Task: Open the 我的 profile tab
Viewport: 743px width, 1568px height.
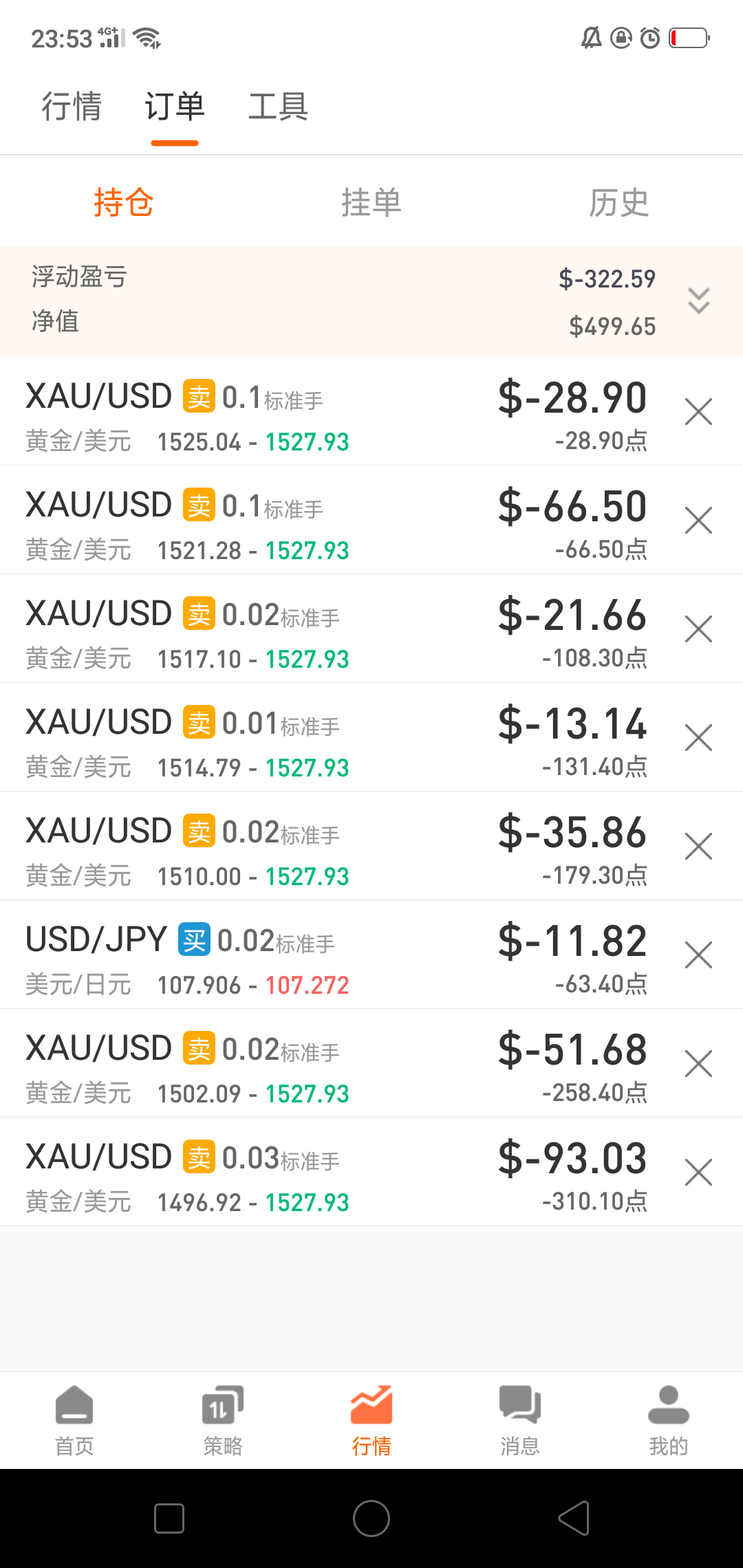Action: pos(669,1421)
